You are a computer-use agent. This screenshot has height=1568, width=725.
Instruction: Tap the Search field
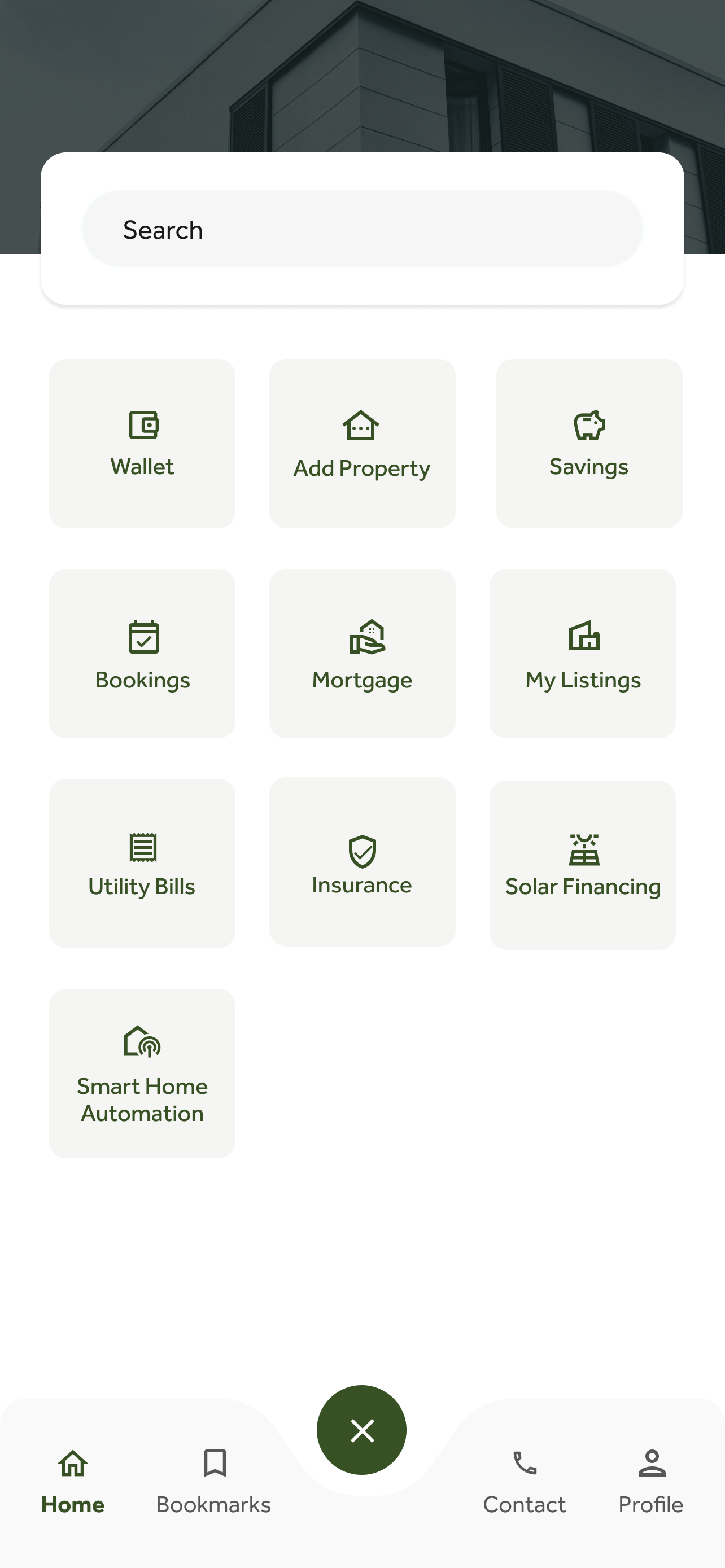click(362, 230)
